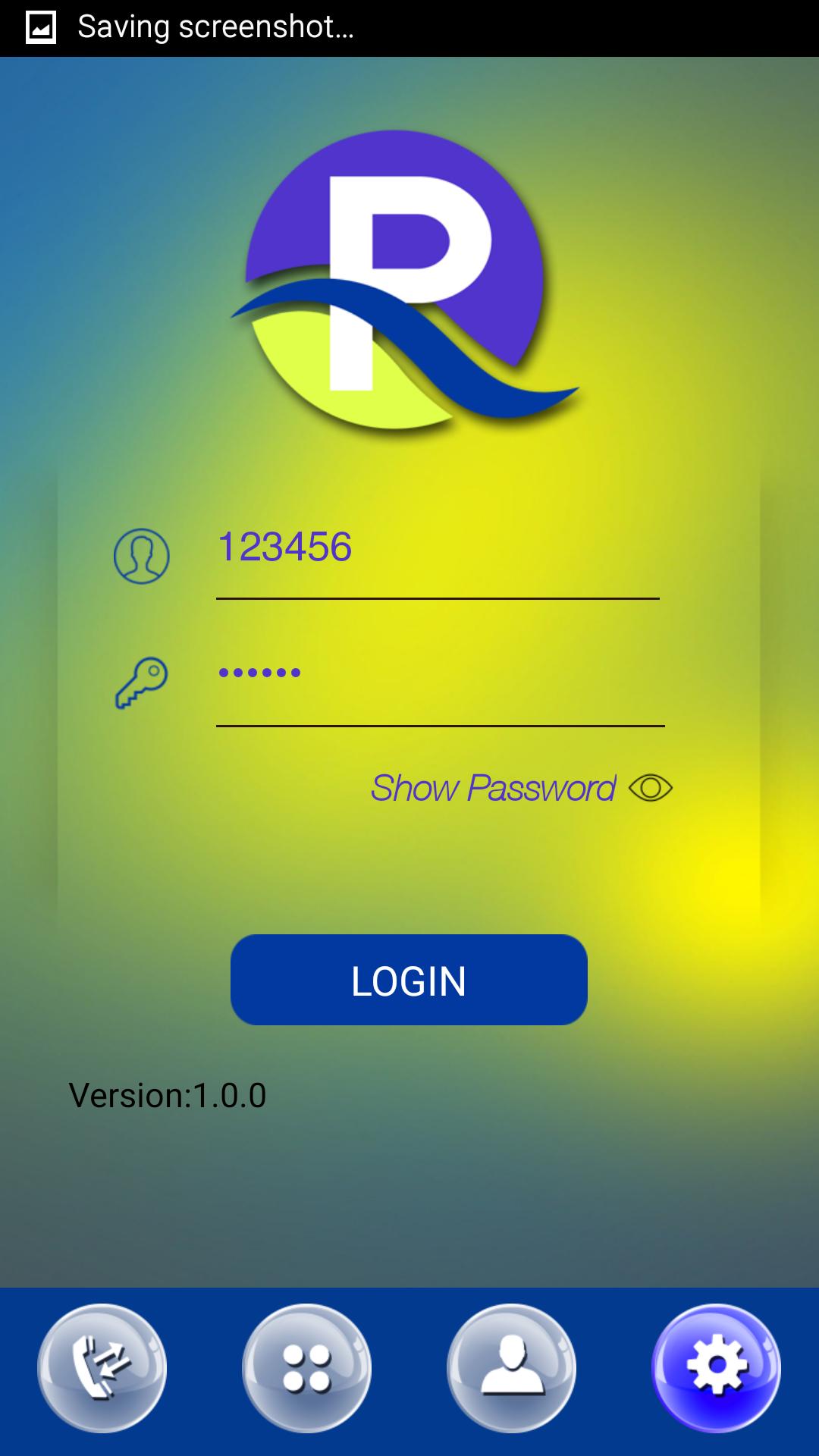Tap the LOGIN button
The height and width of the screenshot is (1456, 819).
pyautogui.click(x=409, y=980)
